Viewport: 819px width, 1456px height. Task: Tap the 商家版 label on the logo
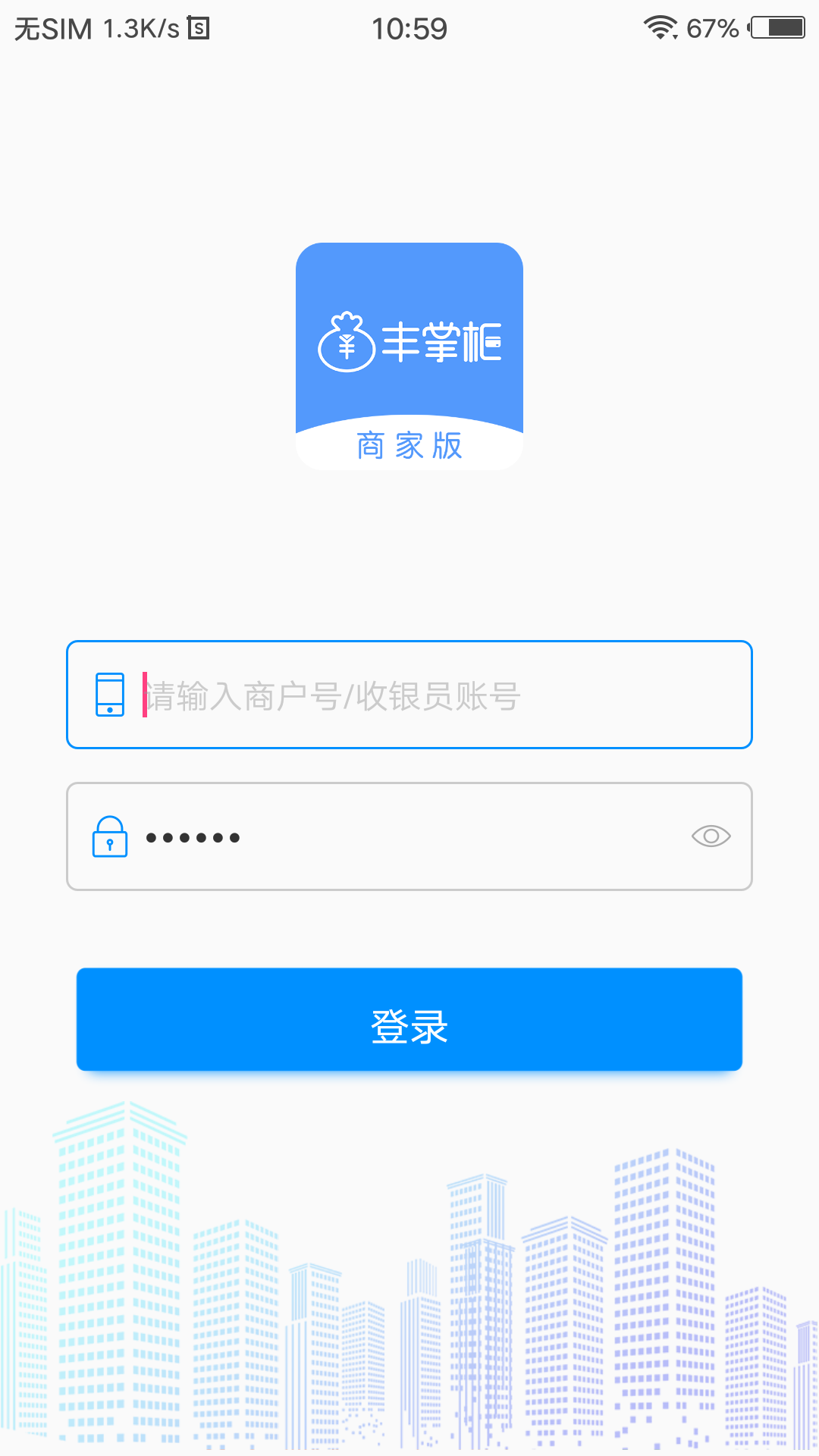pos(409,447)
